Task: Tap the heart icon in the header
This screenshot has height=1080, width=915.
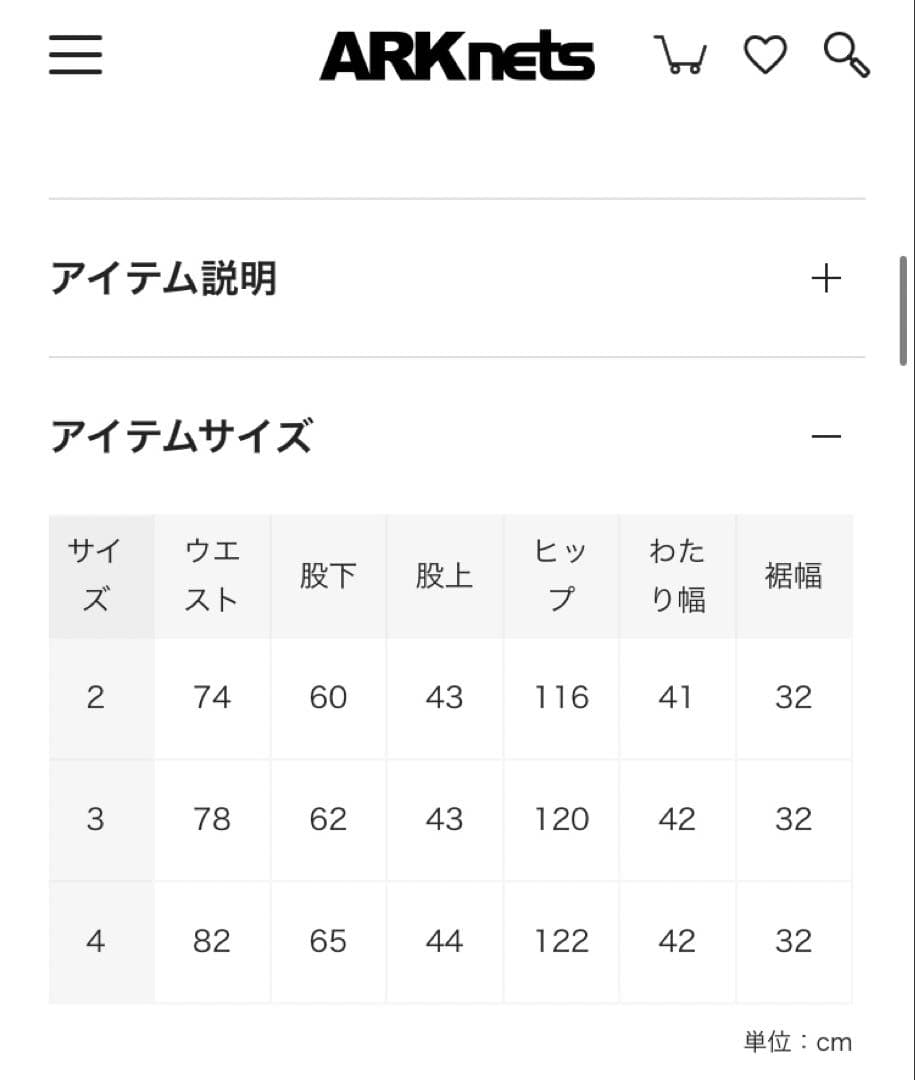Action: point(765,55)
